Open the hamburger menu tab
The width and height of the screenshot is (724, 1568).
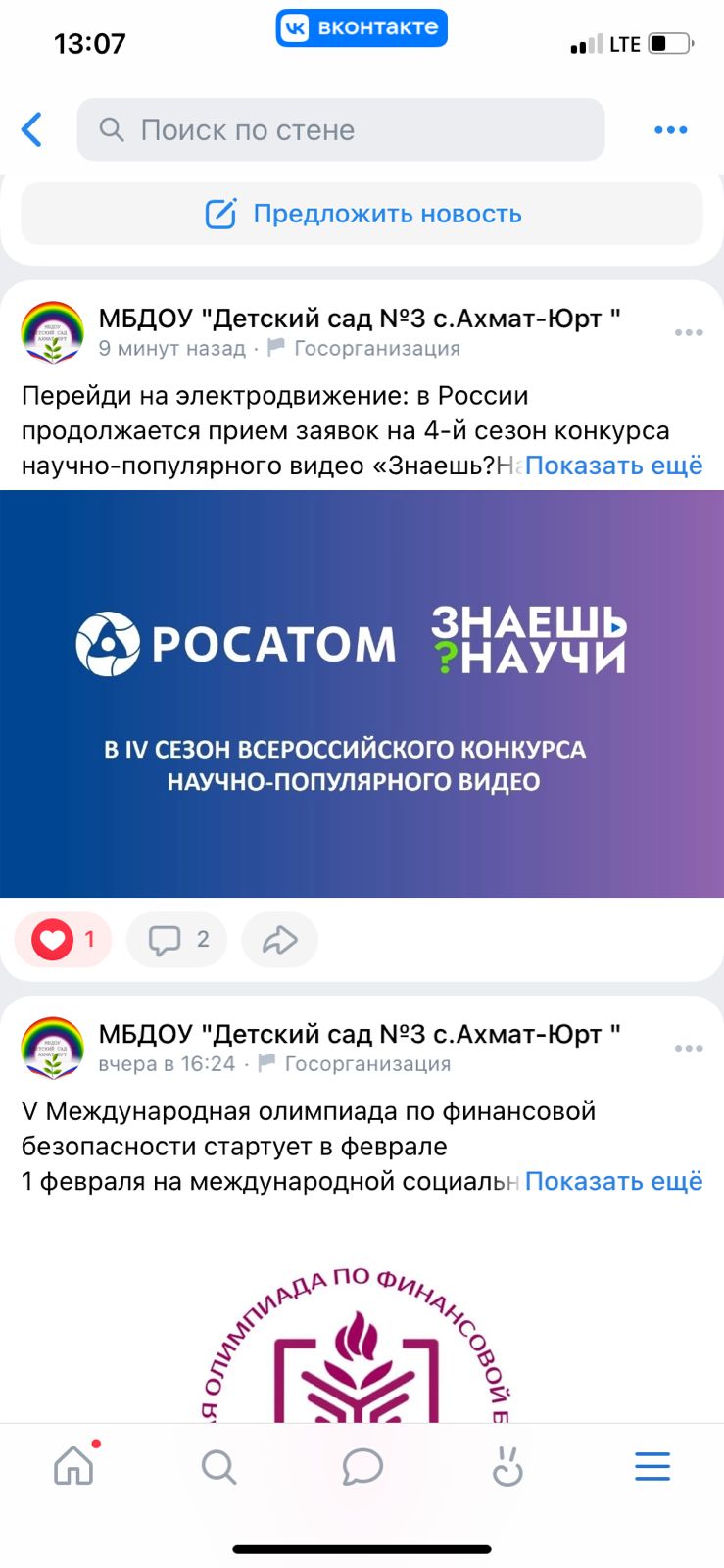coord(652,1467)
